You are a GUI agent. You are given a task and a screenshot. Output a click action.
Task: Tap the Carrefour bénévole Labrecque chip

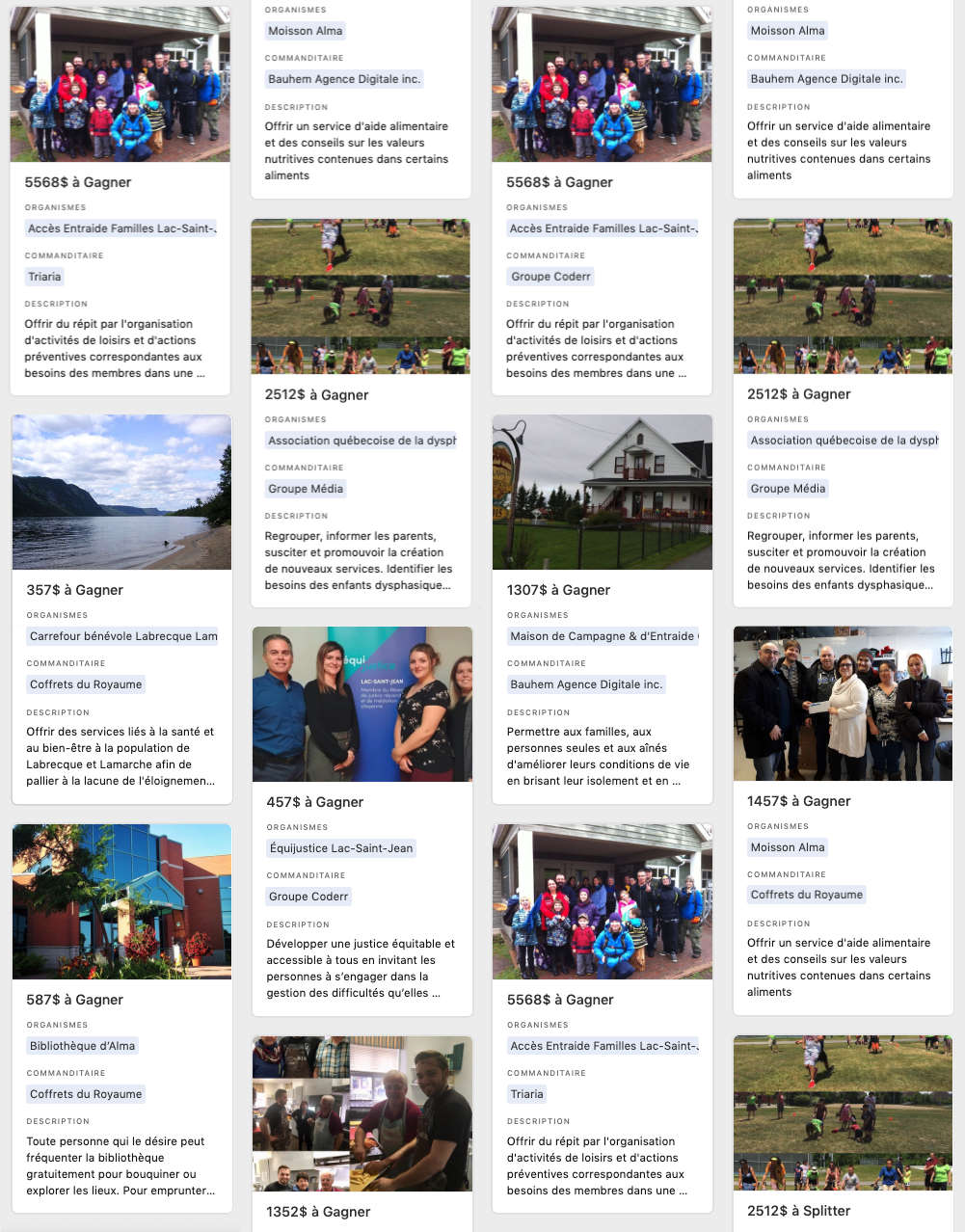tap(123, 636)
